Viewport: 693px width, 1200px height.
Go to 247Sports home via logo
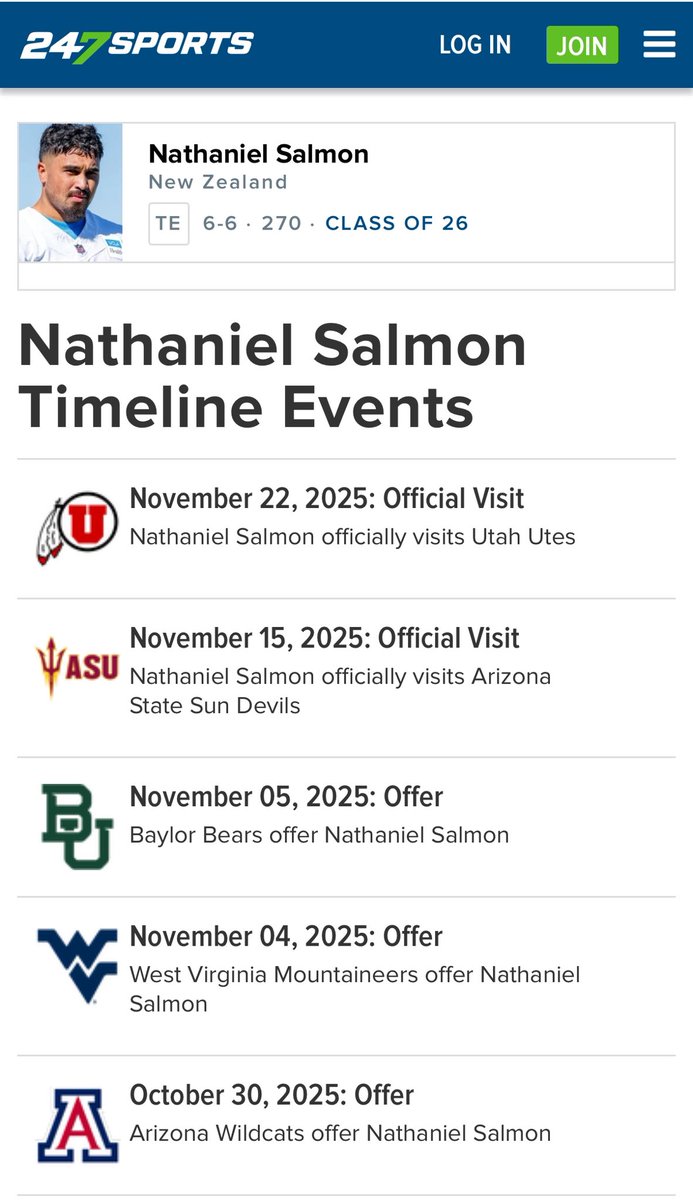pos(137,45)
